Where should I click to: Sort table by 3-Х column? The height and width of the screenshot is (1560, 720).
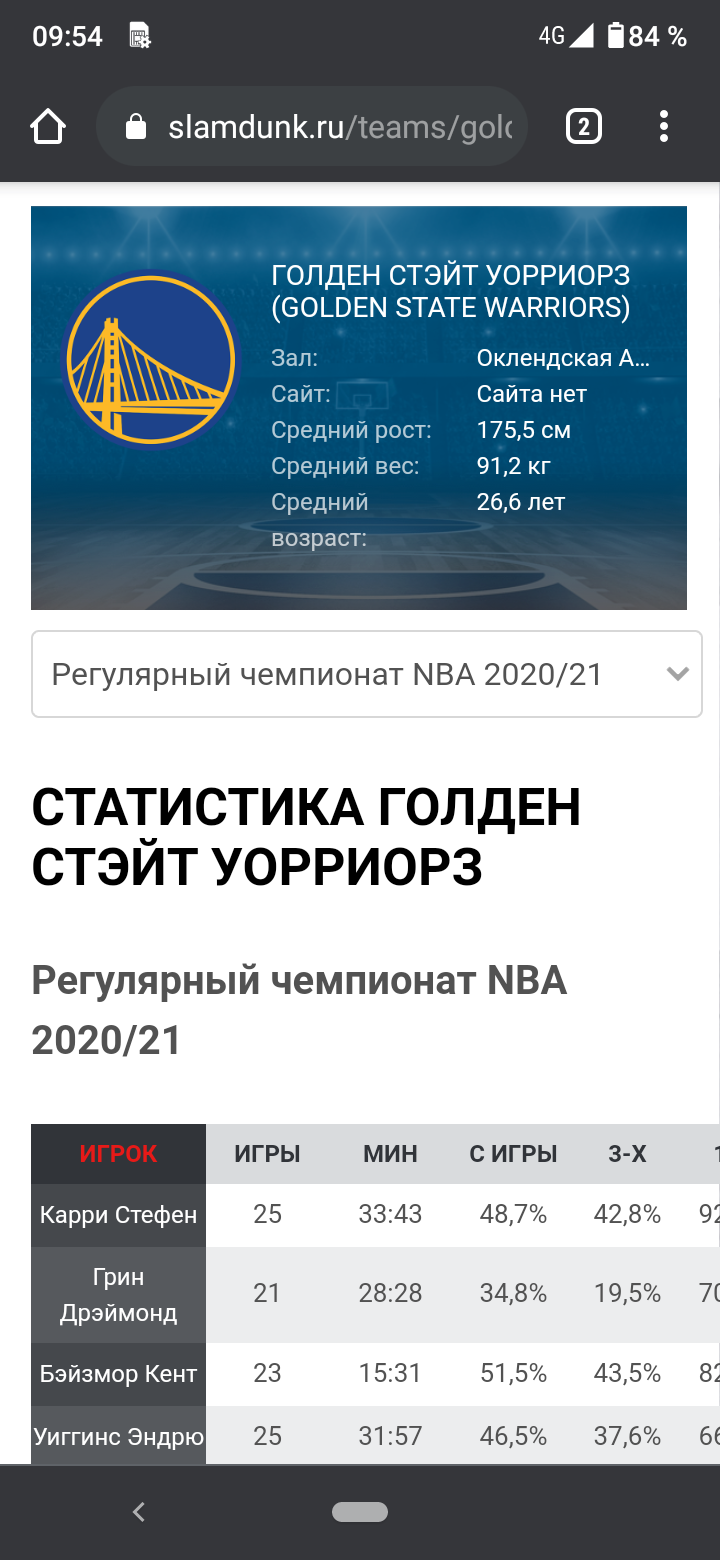(x=627, y=1154)
